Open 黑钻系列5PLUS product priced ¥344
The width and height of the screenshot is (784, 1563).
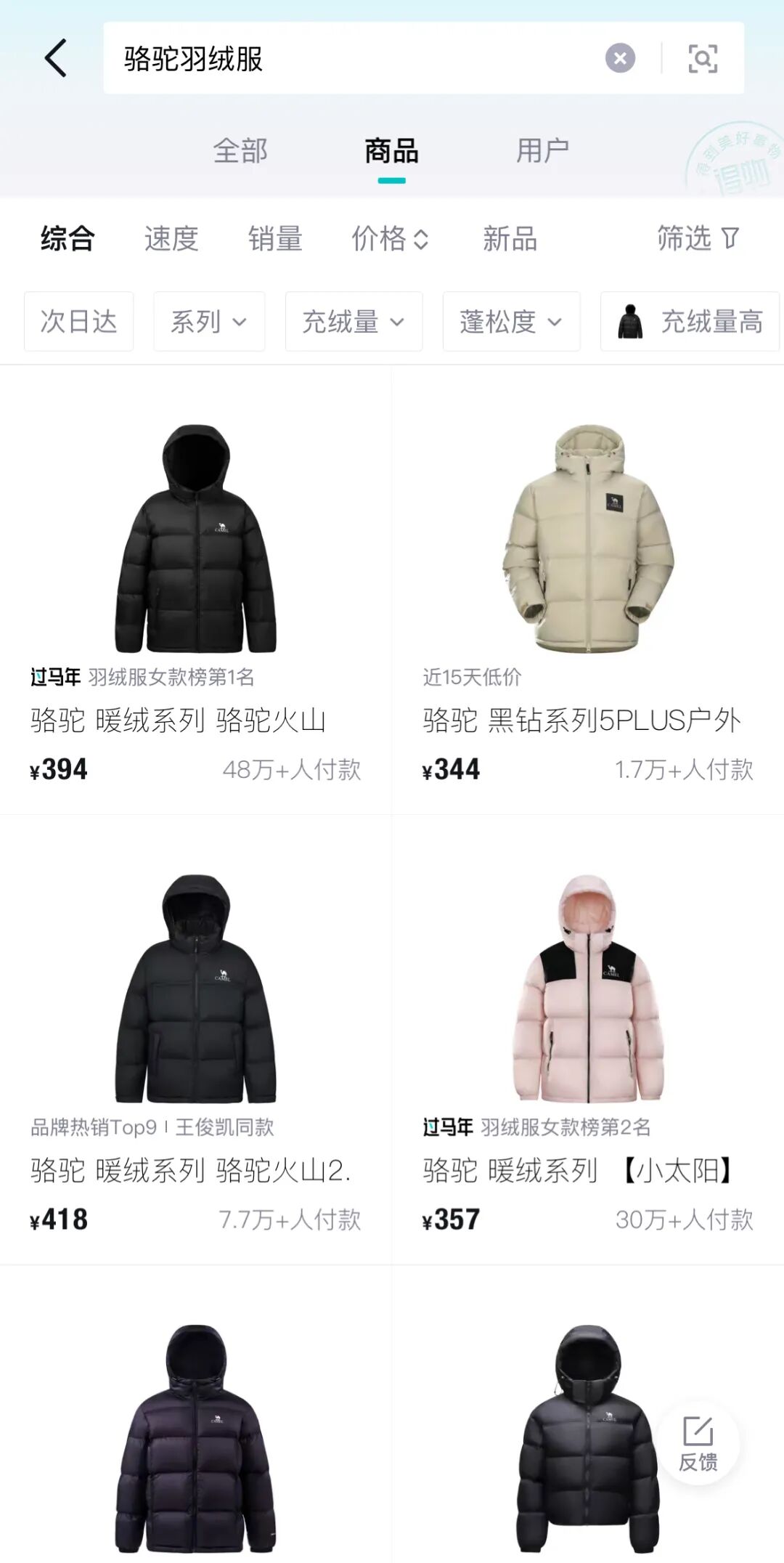588,581
